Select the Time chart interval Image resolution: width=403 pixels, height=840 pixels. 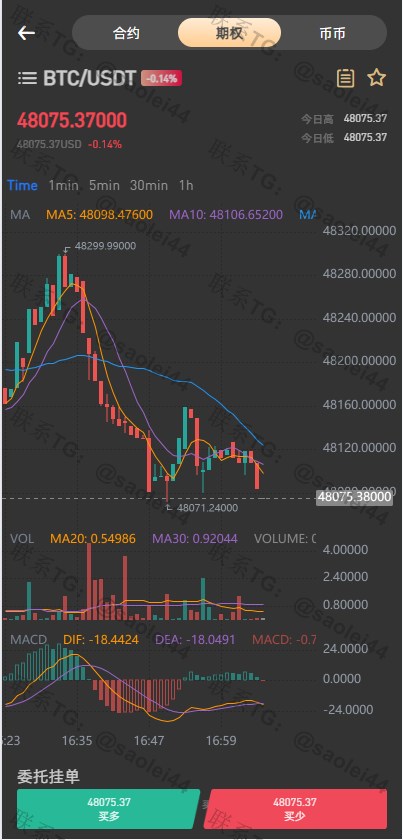(23, 185)
